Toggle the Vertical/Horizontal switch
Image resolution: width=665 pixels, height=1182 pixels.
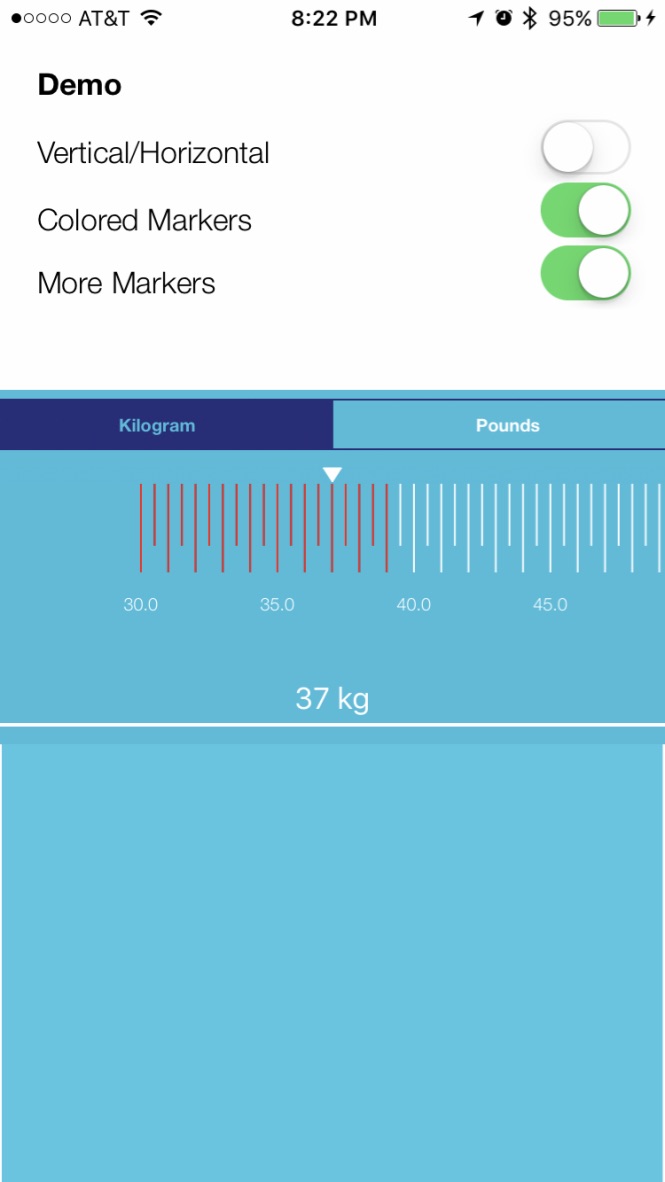point(585,149)
